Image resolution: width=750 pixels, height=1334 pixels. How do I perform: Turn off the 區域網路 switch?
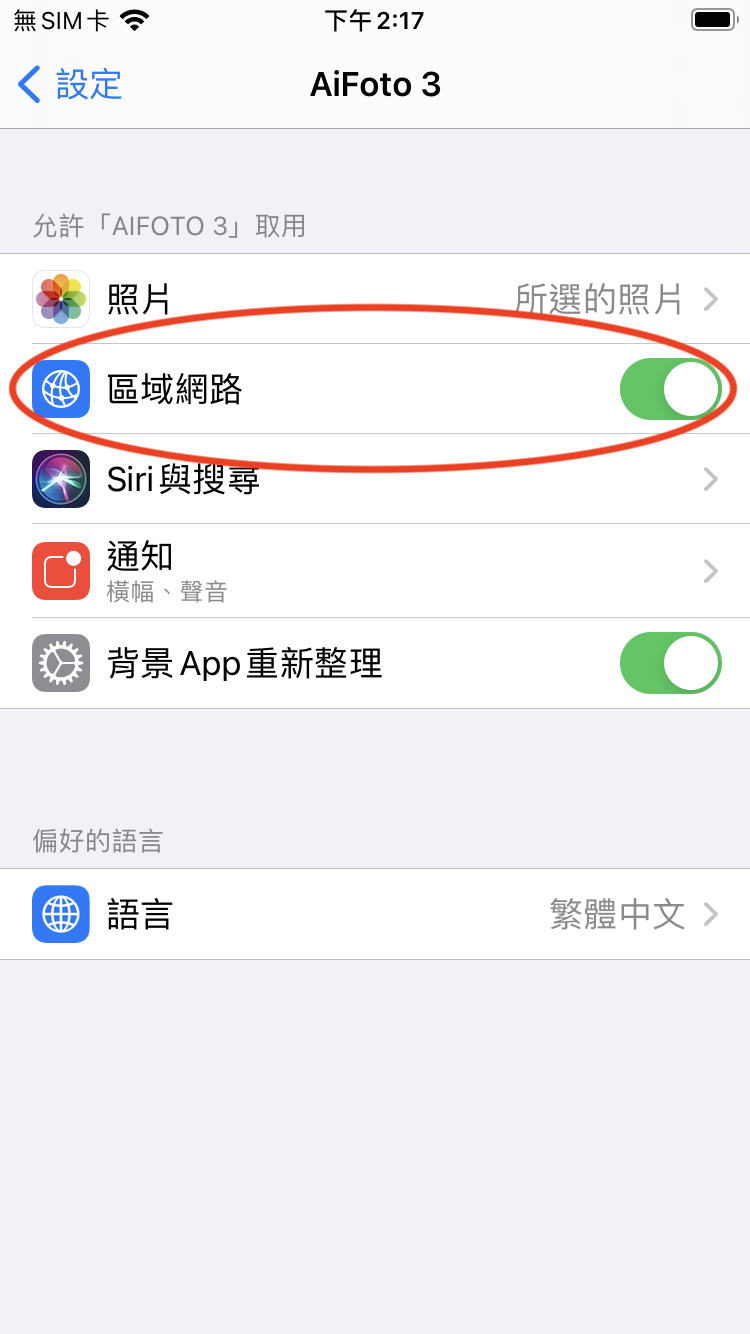coord(670,389)
